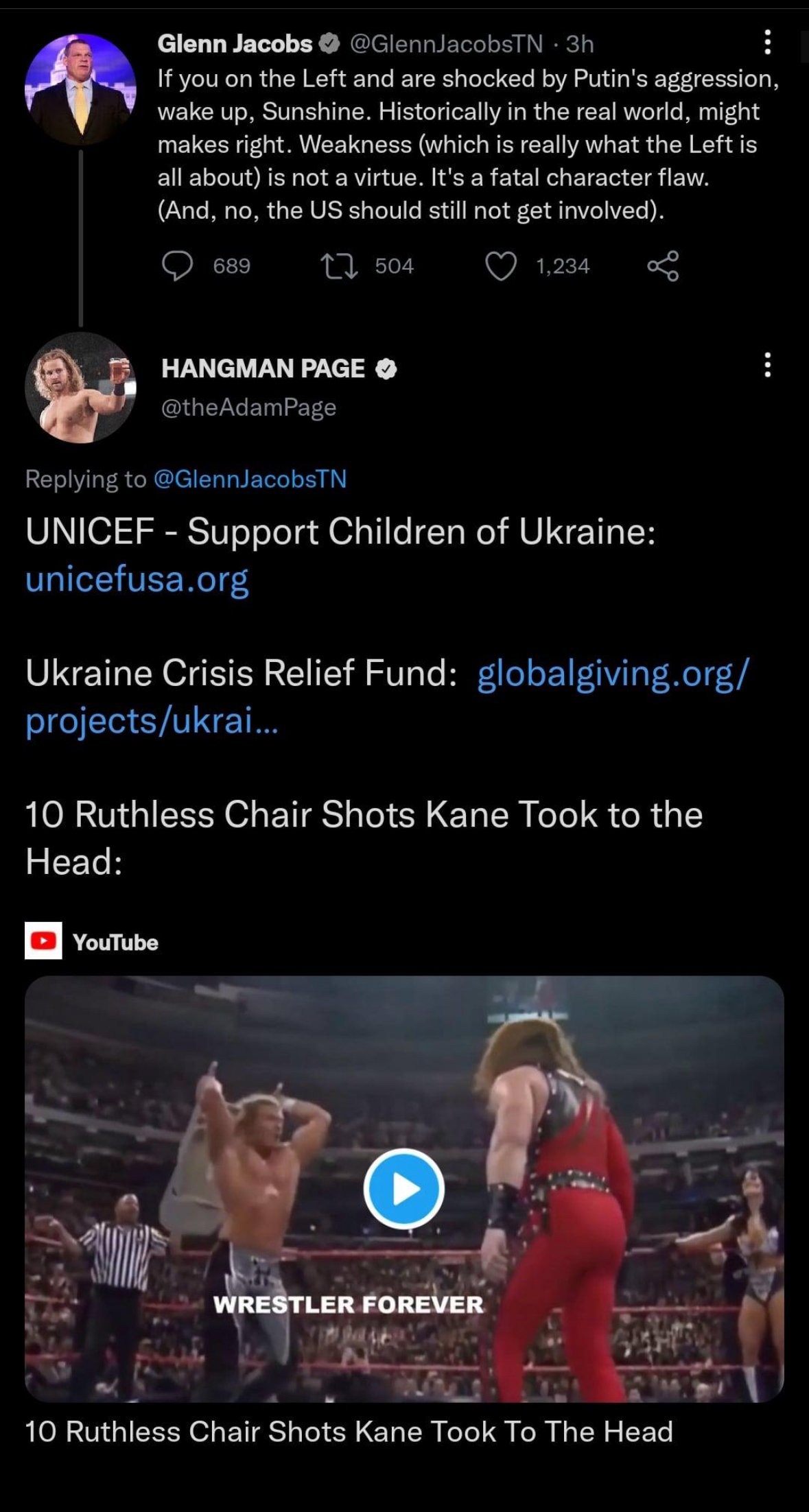This screenshot has width=809, height=1512.
Task: Open the unicefusa.org link
Action: coord(137,579)
